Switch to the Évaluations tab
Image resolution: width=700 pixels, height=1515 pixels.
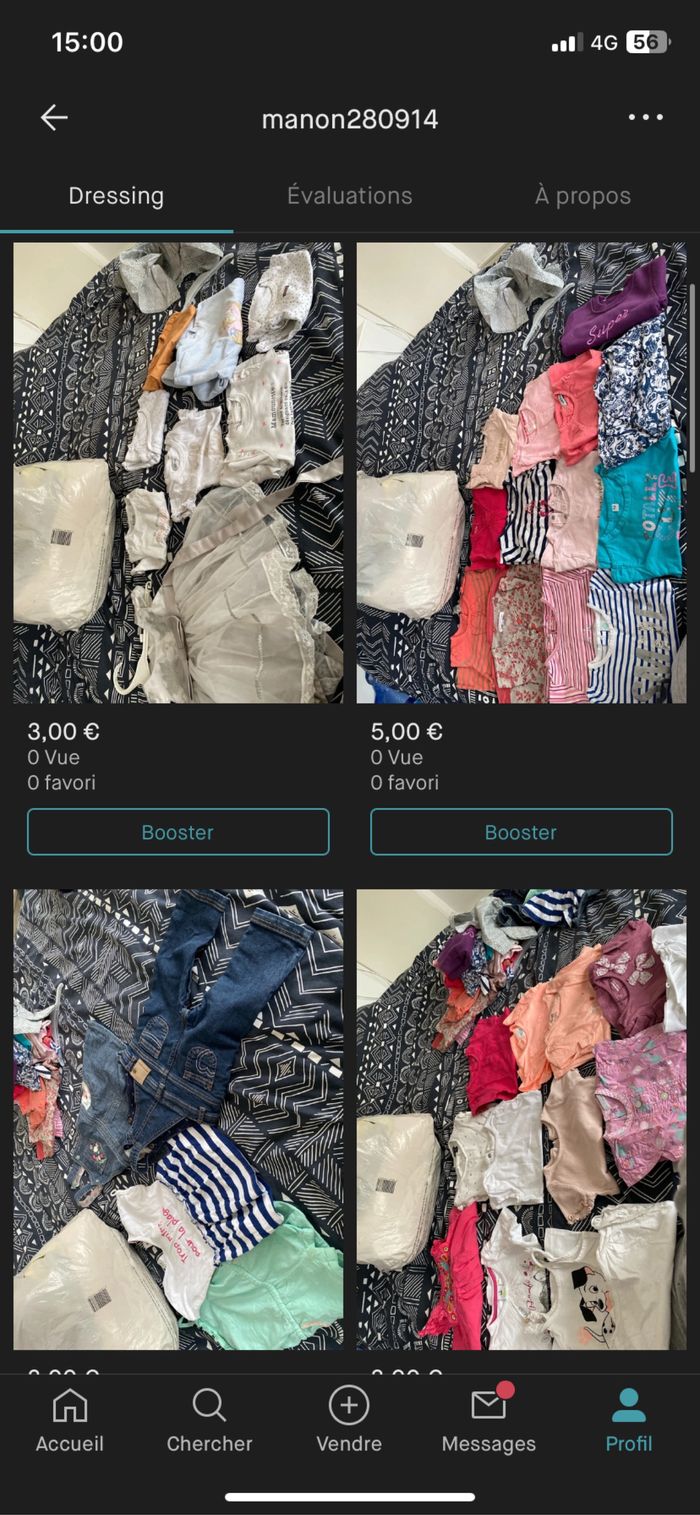click(x=349, y=196)
